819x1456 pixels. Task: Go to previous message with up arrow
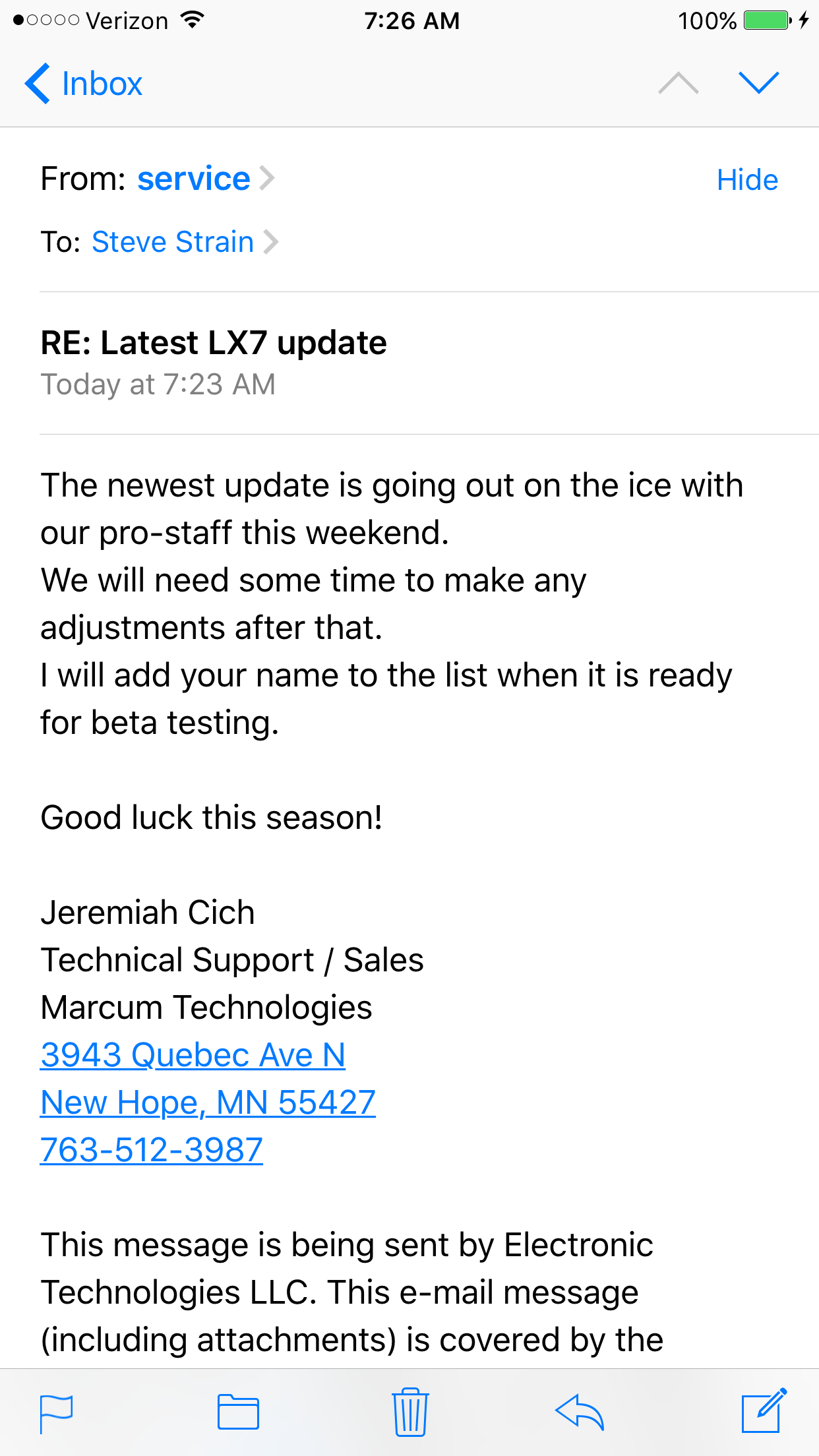point(679,83)
